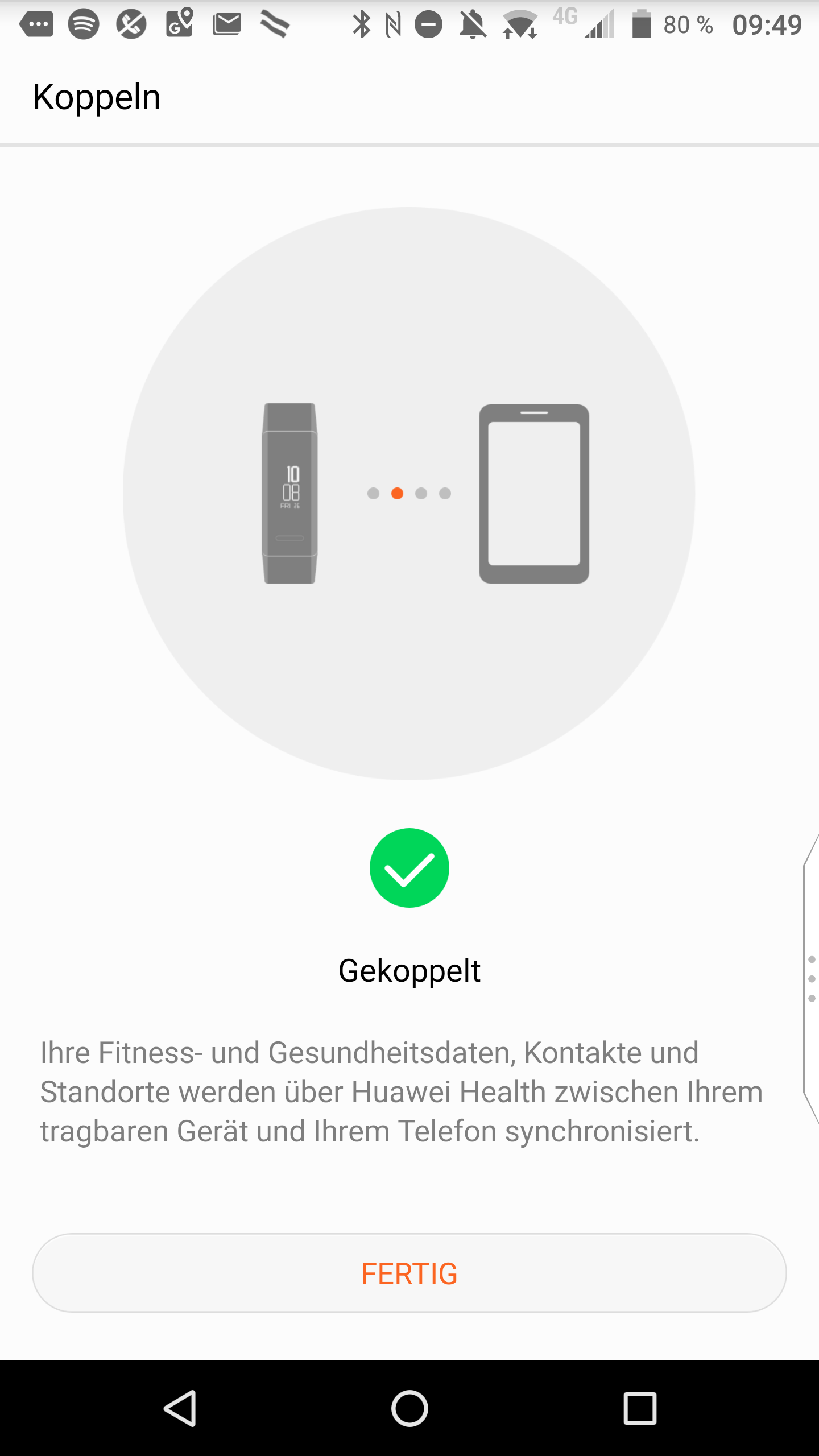Return to the home screen
The image size is (819, 1456).
(409, 1408)
